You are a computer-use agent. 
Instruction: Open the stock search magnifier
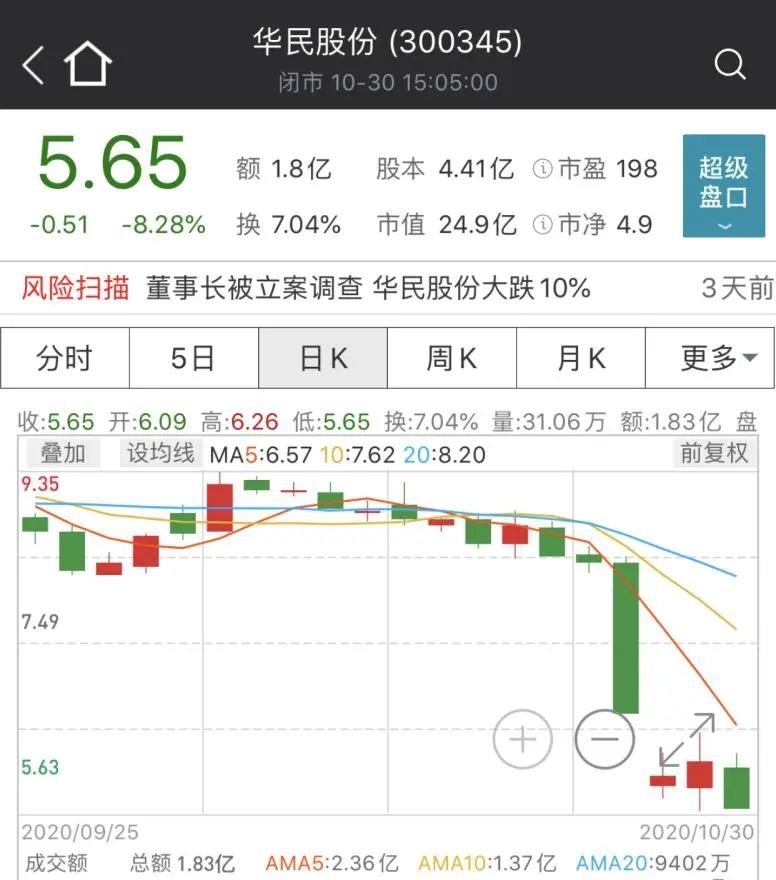(x=730, y=66)
